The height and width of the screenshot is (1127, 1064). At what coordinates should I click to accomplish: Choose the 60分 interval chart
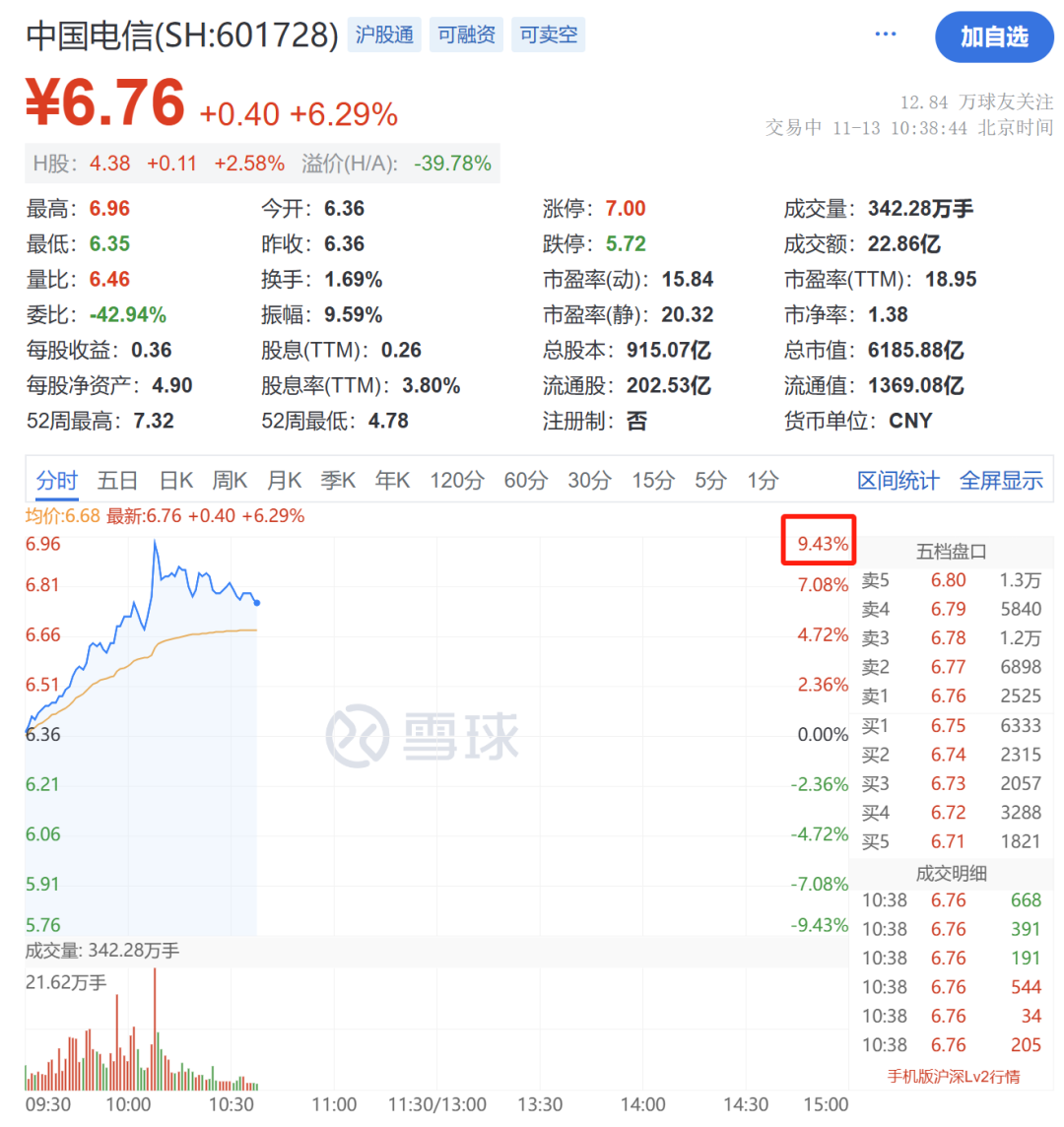tap(525, 481)
